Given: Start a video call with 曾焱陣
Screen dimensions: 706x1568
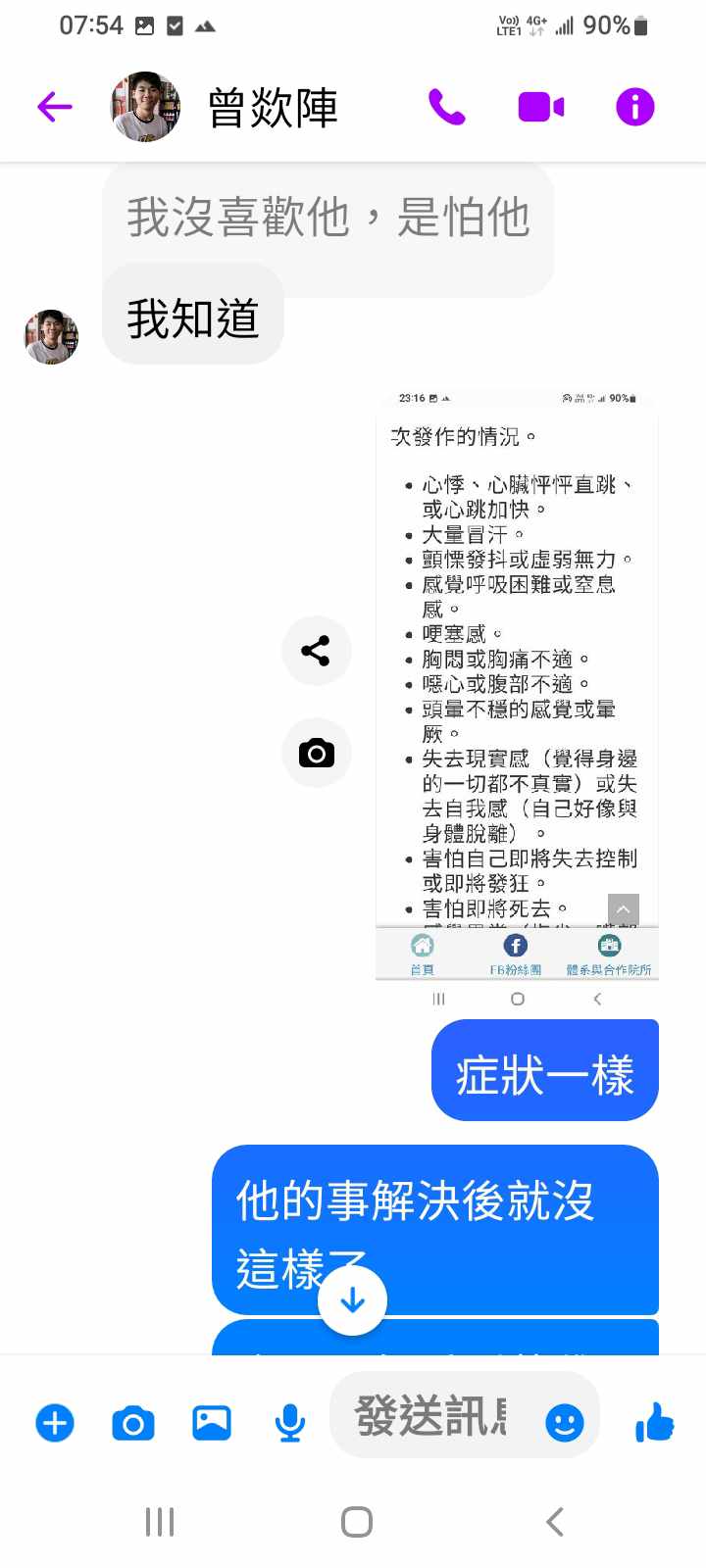Looking at the screenshot, I should pyautogui.click(x=540, y=107).
